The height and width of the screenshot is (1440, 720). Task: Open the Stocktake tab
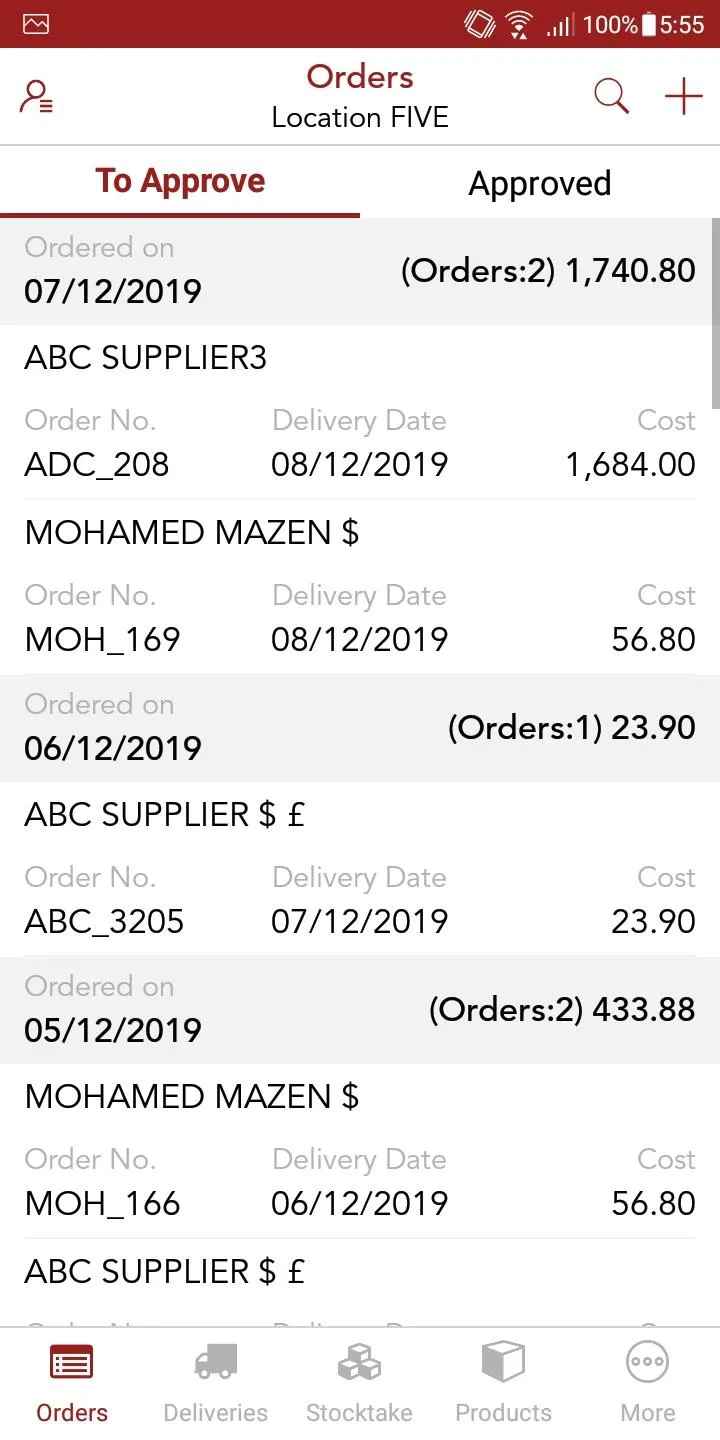[x=359, y=1384]
